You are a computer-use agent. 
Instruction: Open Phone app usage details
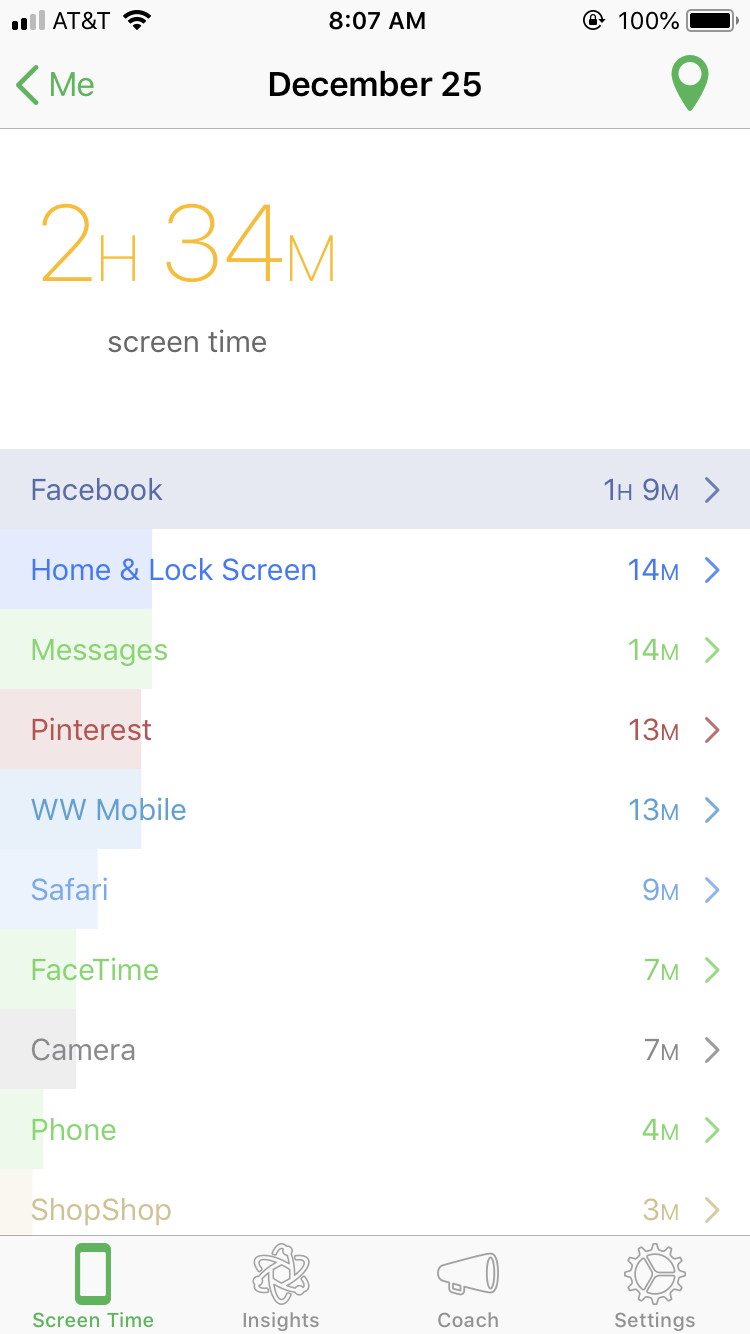pos(375,1130)
